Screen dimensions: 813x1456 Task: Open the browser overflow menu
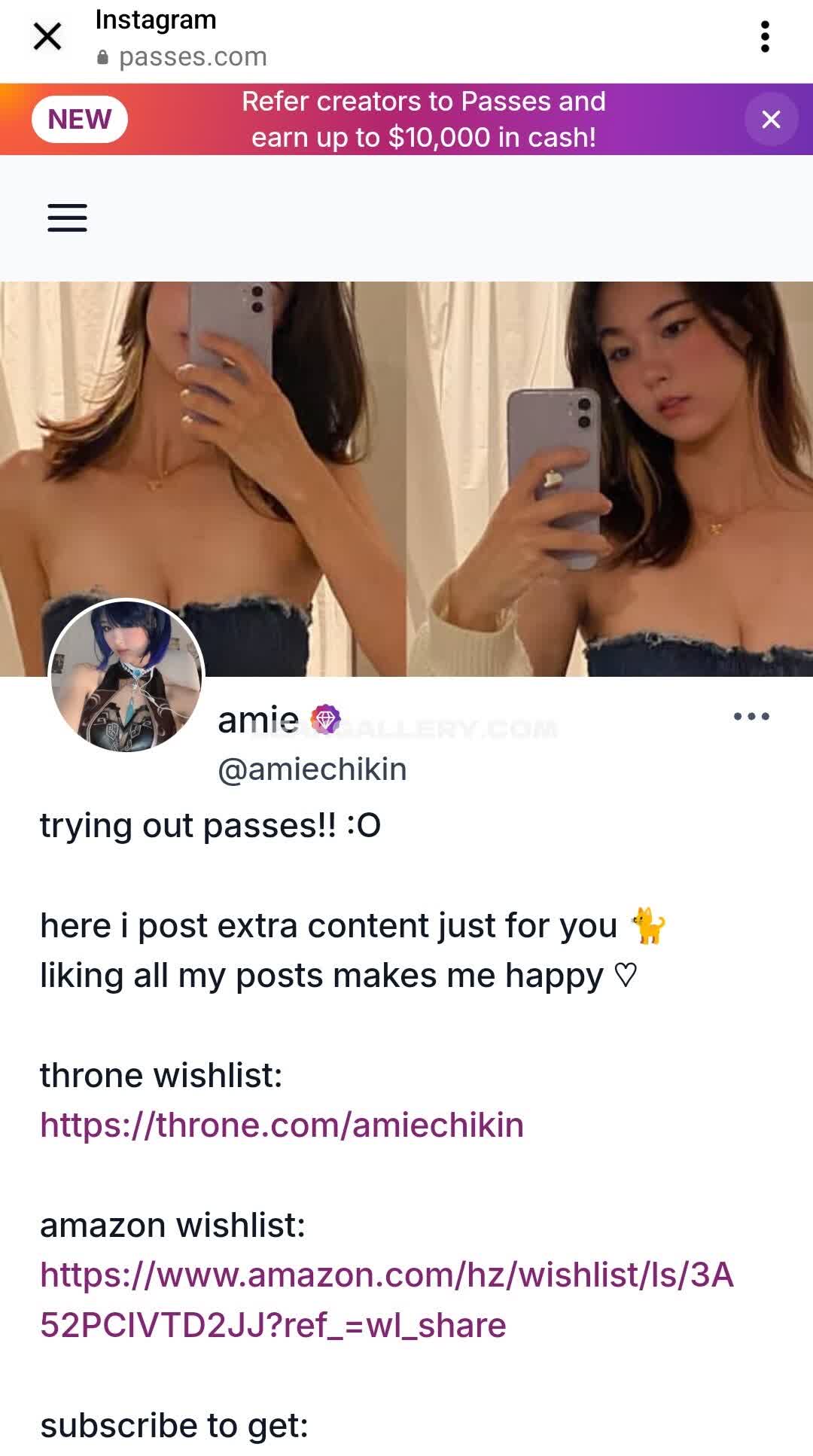[765, 36]
